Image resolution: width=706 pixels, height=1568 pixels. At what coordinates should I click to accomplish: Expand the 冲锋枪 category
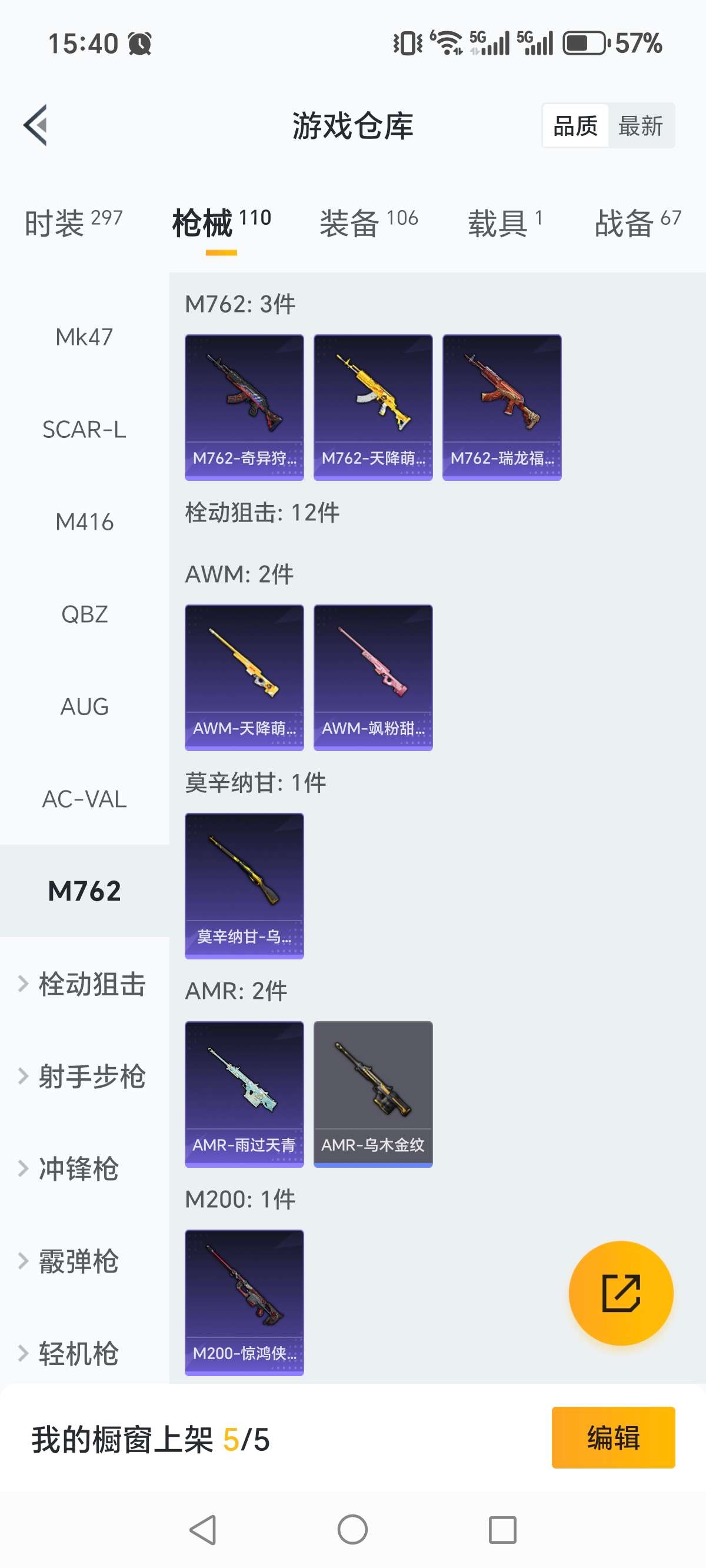coord(78,1170)
